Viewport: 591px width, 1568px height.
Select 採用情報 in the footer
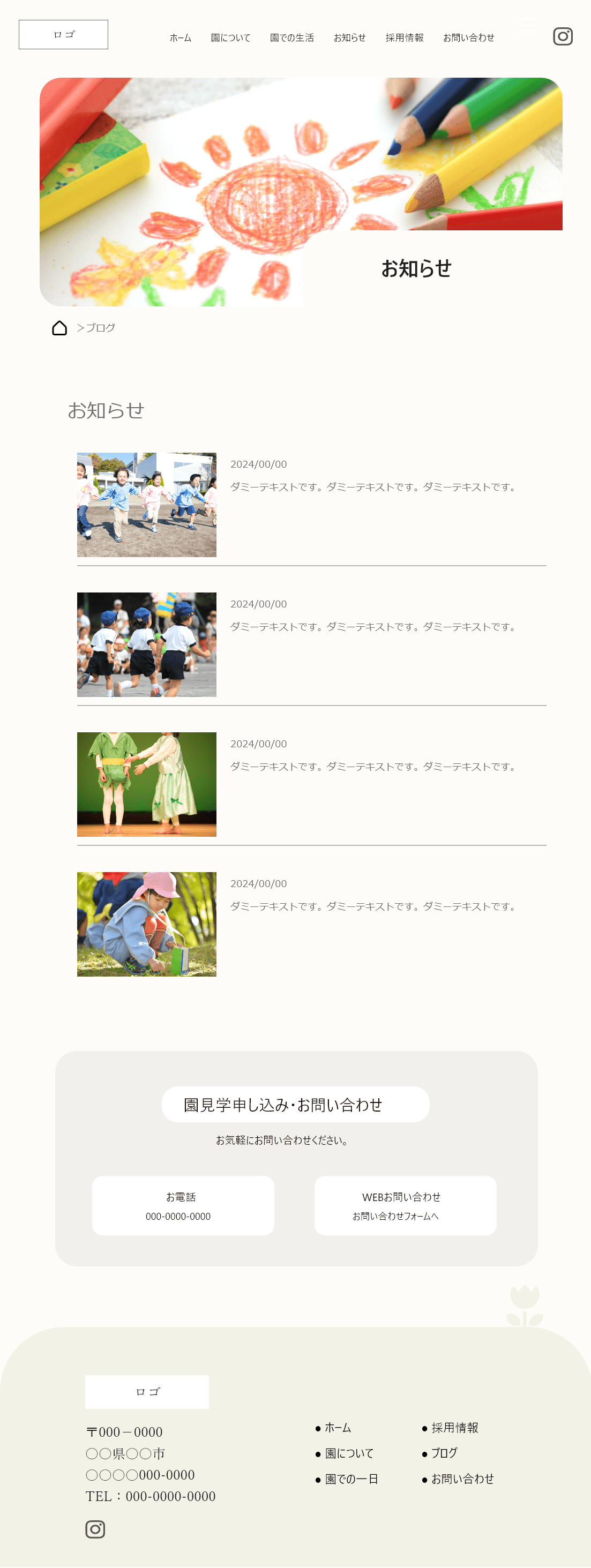454,1428
